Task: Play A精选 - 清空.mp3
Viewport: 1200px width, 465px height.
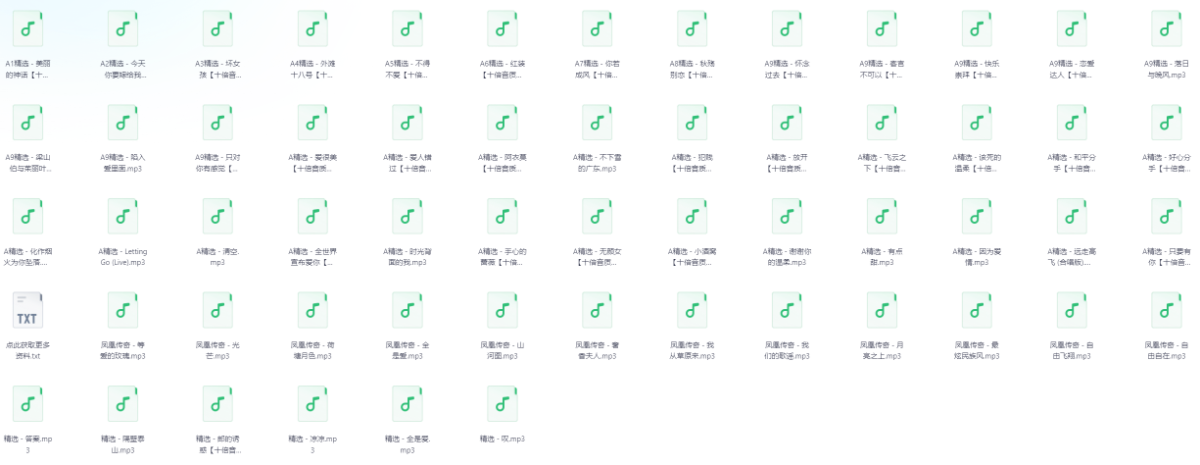Action: [217, 215]
